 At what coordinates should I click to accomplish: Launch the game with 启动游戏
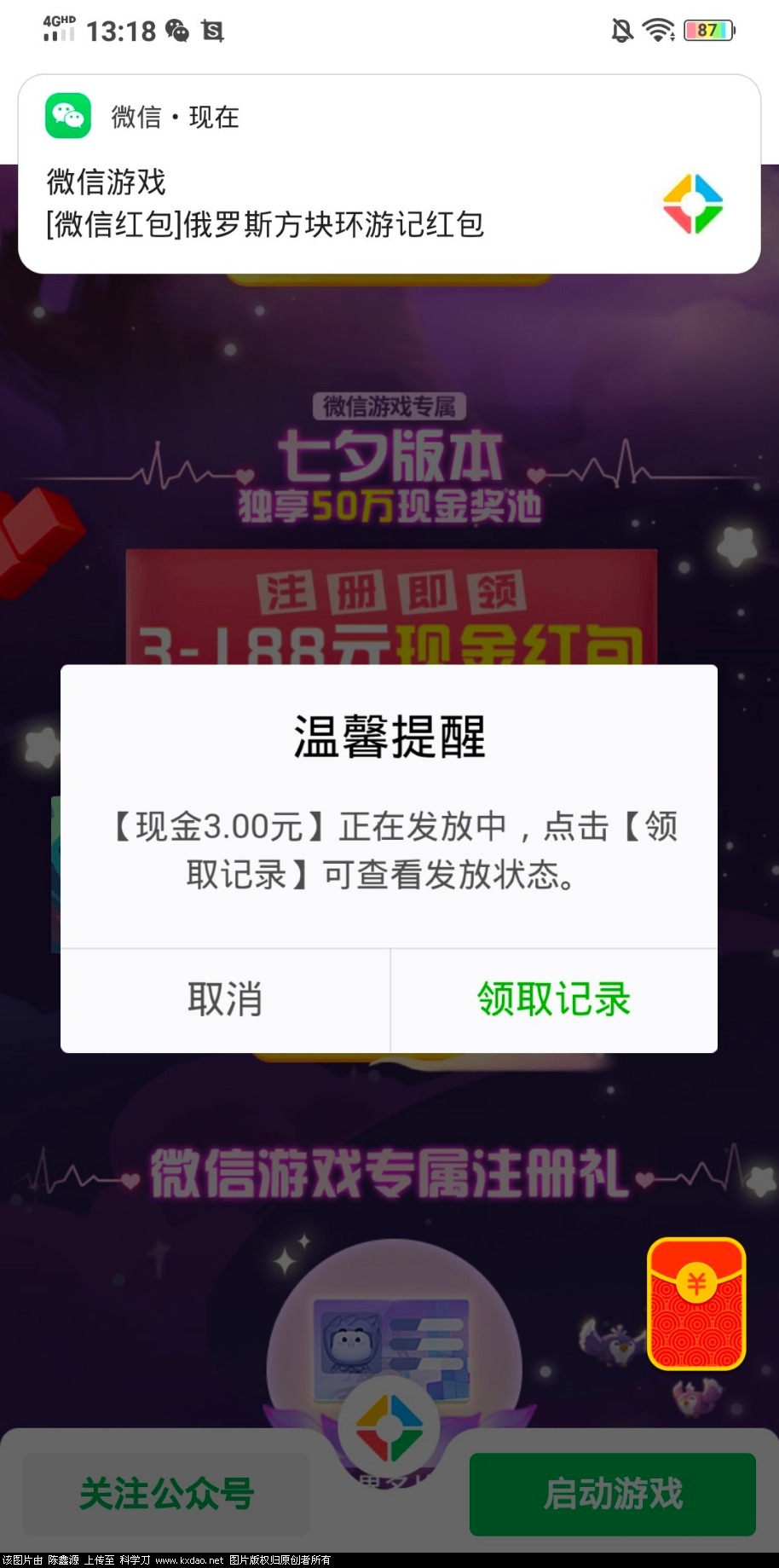pyautogui.click(x=612, y=1494)
